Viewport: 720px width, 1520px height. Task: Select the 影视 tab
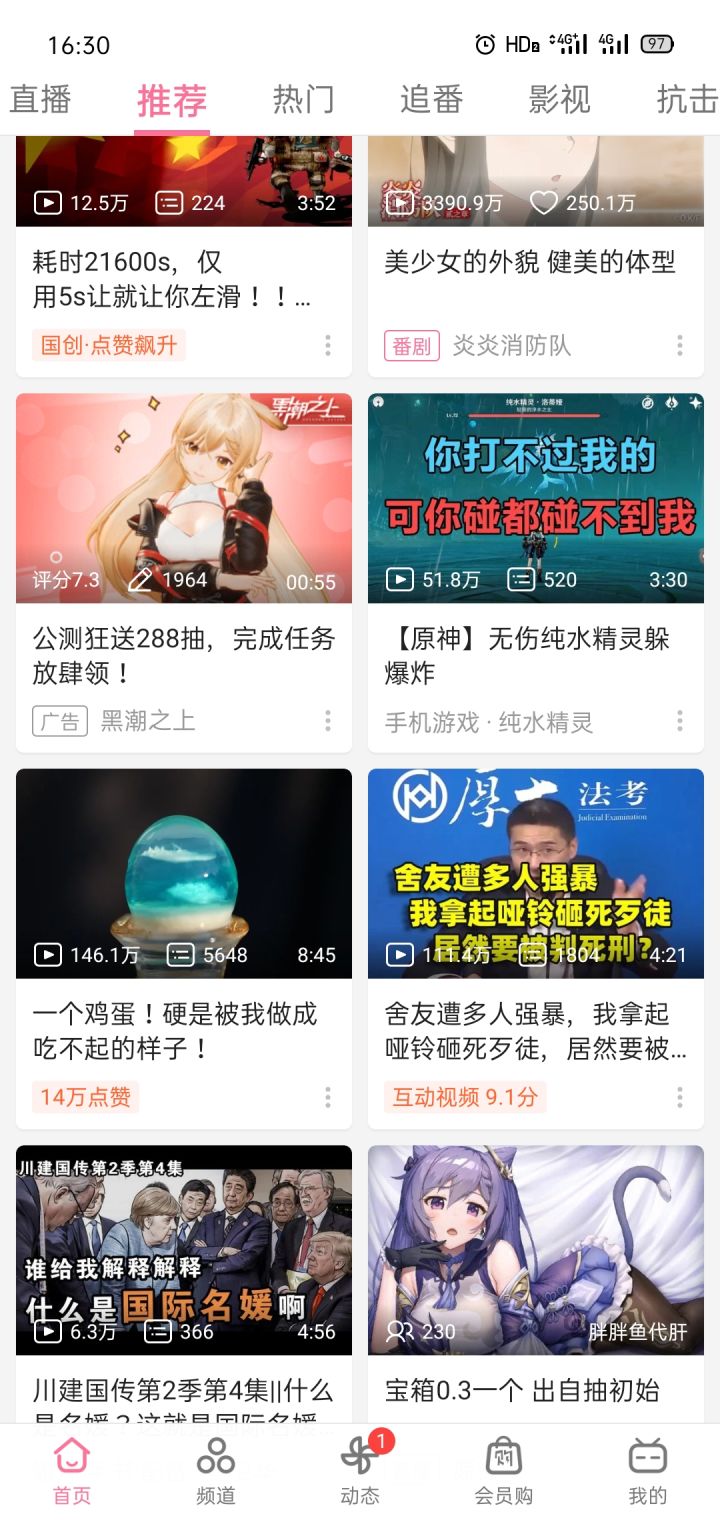click(x=559, y=100)
